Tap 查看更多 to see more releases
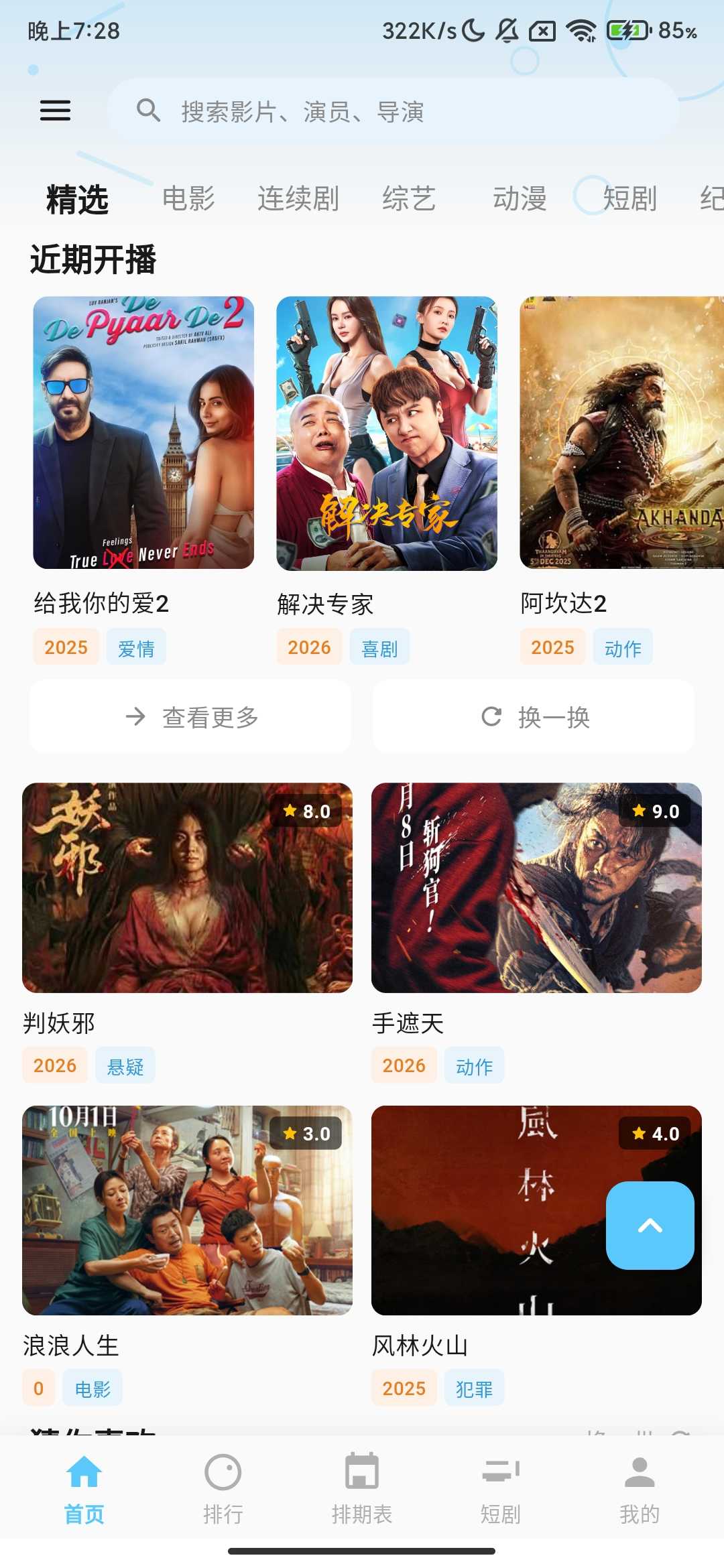The image size is (724, 1568). pos(190,717)
